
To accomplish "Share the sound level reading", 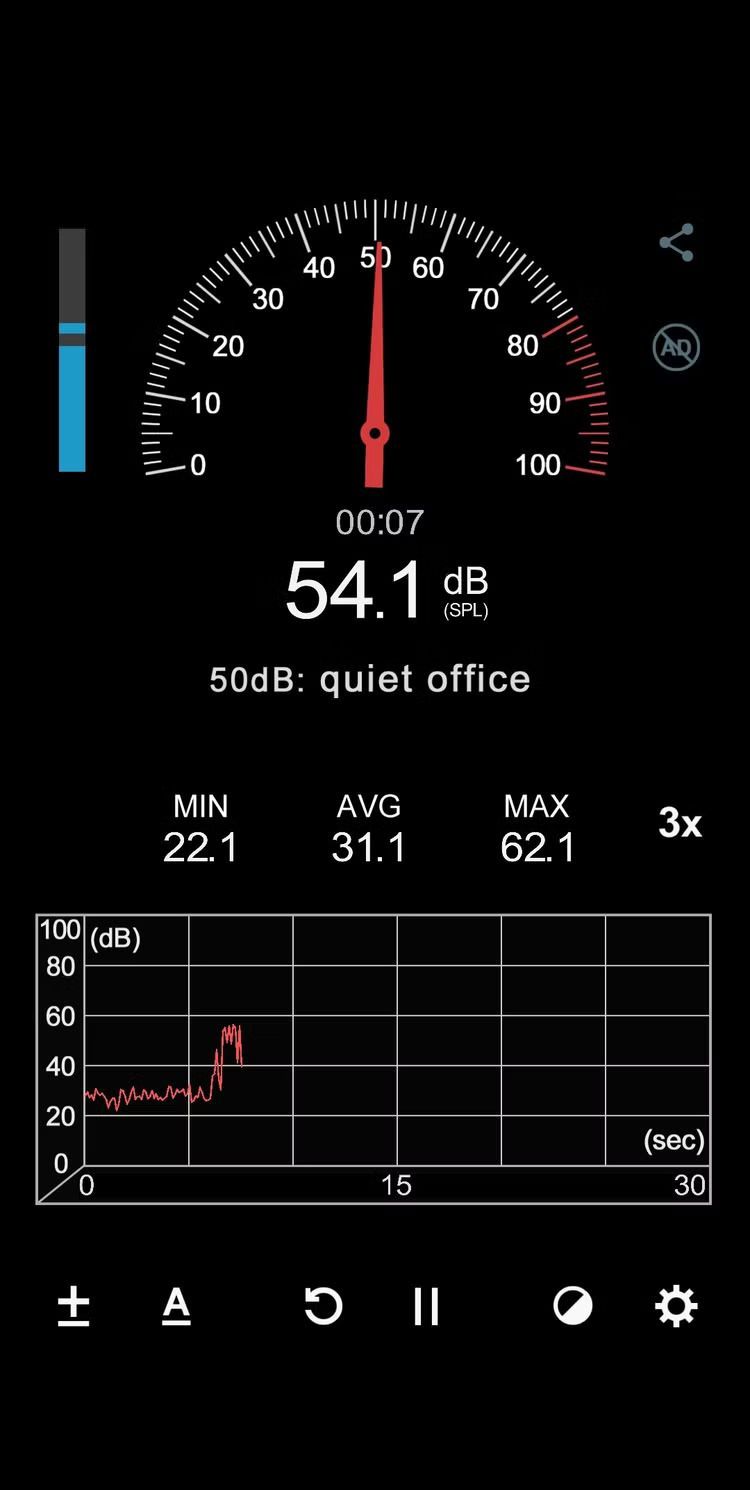I will point(676,243).
